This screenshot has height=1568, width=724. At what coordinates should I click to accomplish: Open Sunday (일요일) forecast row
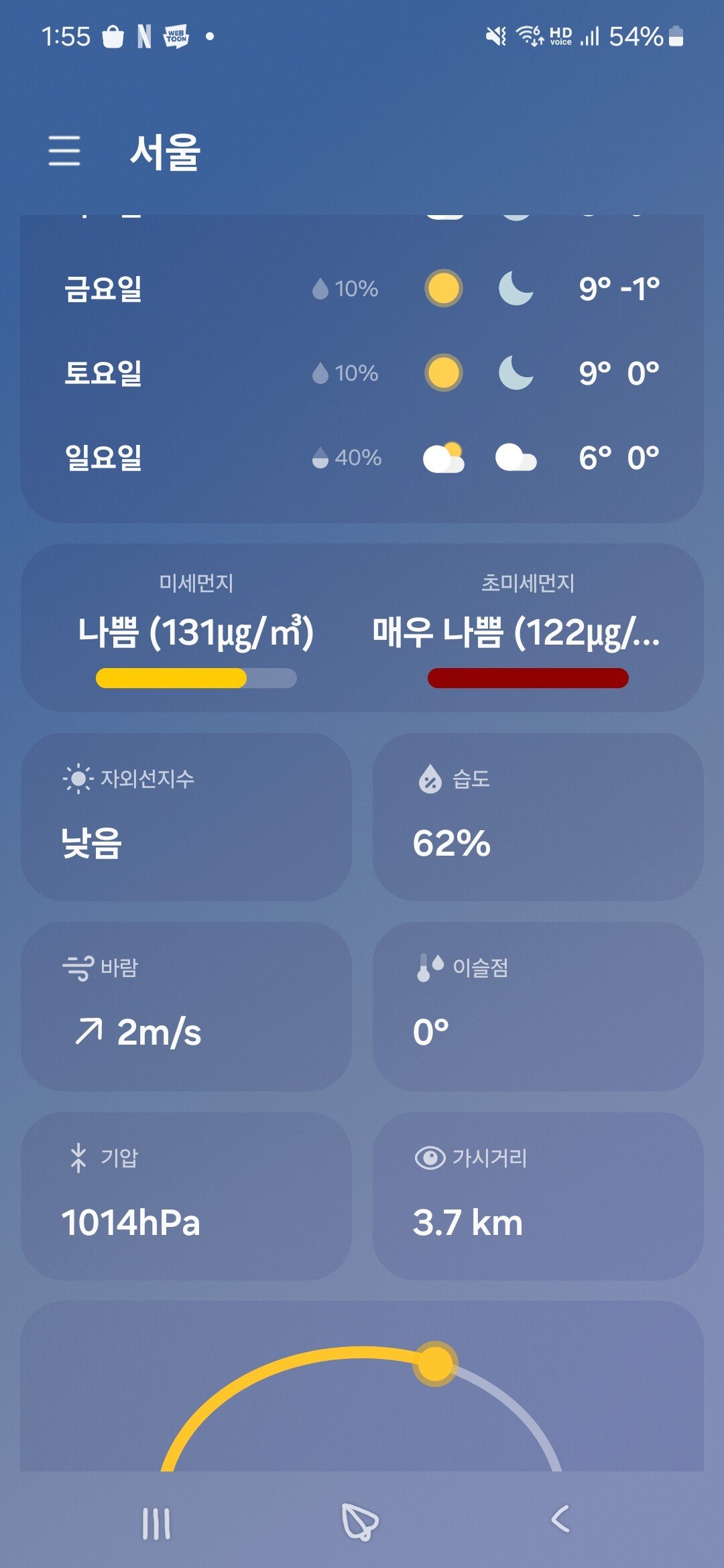coord(362,458)
